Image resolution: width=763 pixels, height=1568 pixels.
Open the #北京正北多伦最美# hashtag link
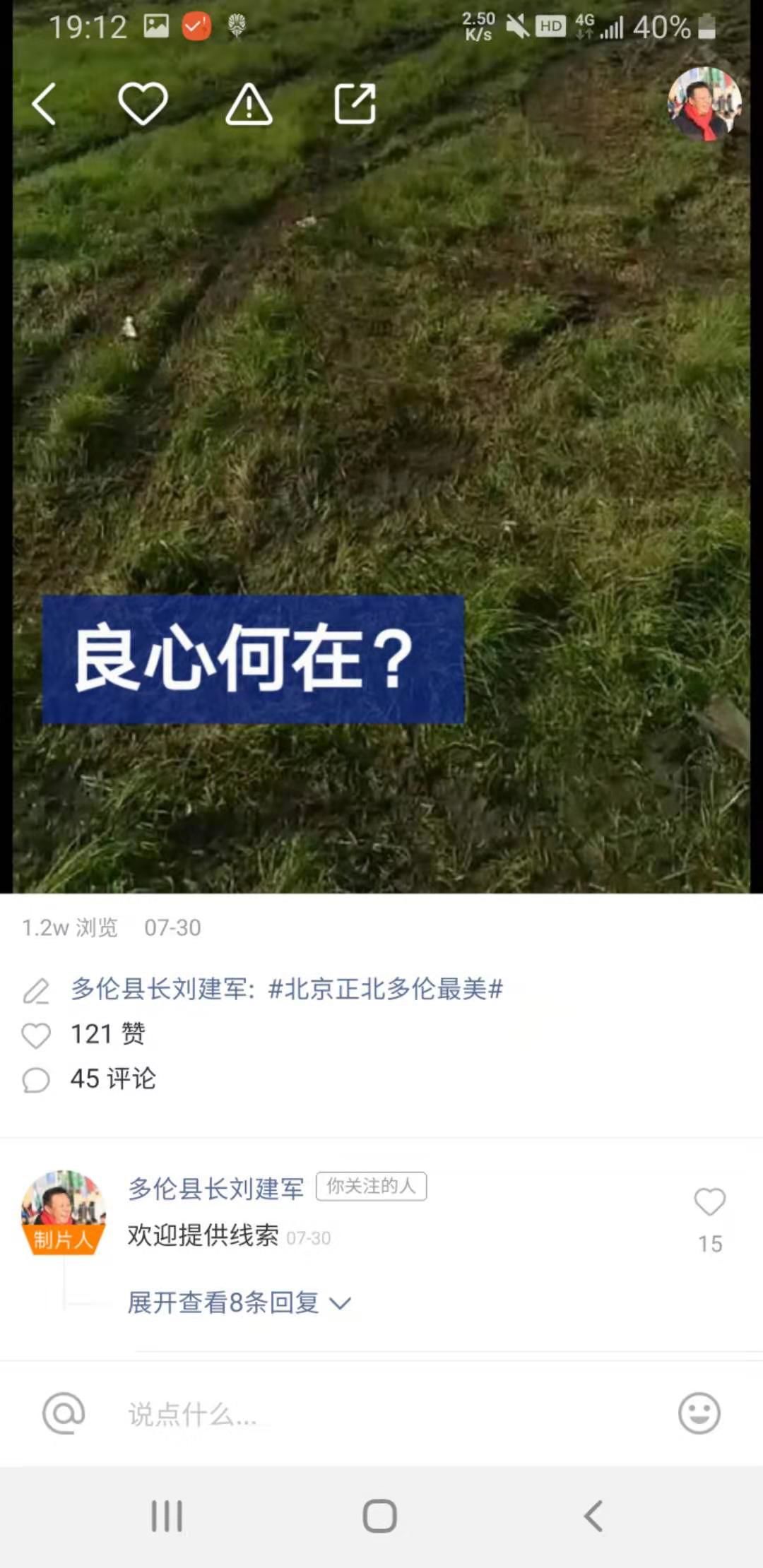pyautogui.click(x=386, y=989)
